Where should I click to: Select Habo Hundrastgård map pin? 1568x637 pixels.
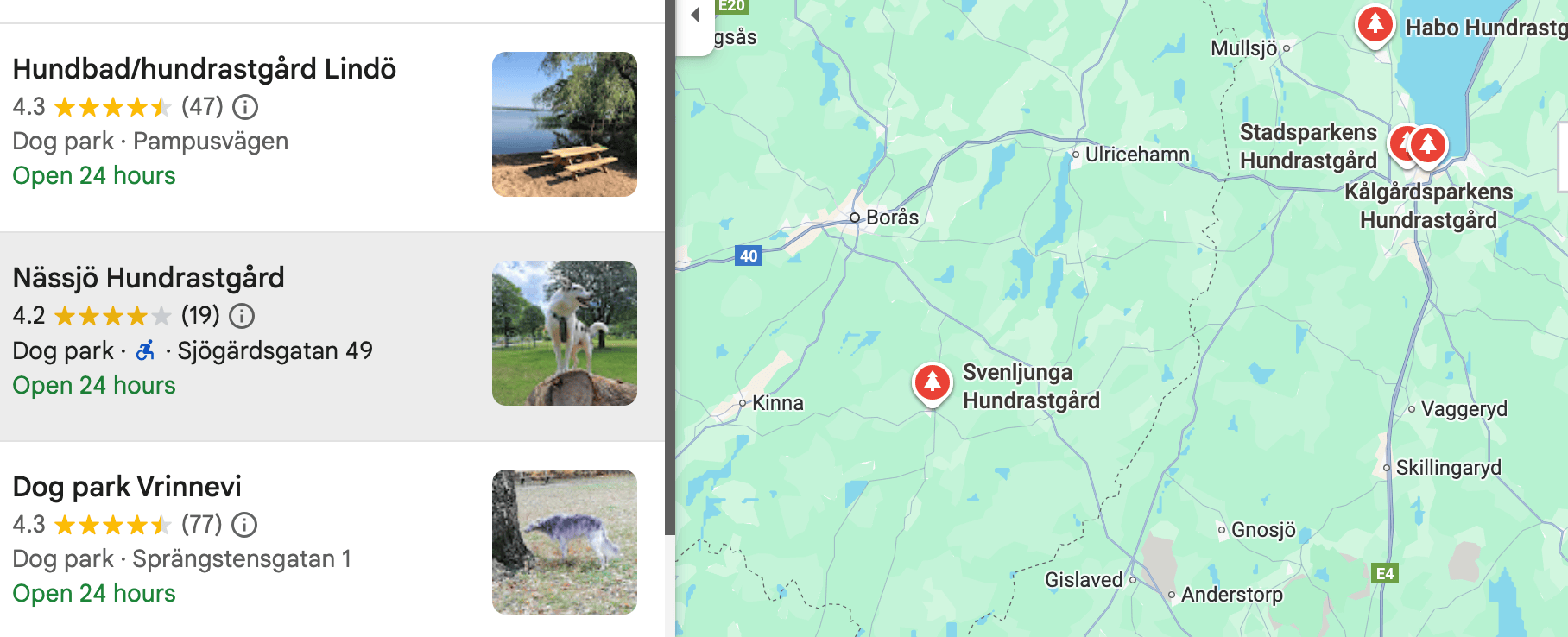pyautogui.click(x=1375, y=24)
